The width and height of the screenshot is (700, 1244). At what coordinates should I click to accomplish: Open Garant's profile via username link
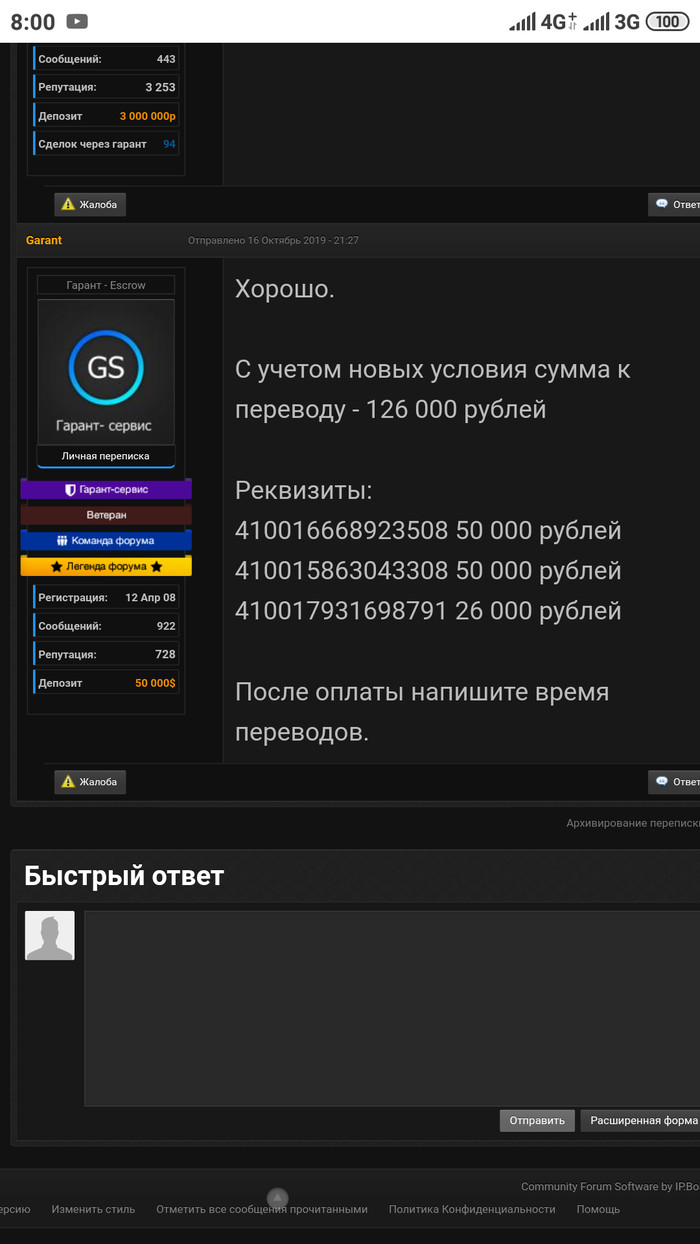[44, 240]
